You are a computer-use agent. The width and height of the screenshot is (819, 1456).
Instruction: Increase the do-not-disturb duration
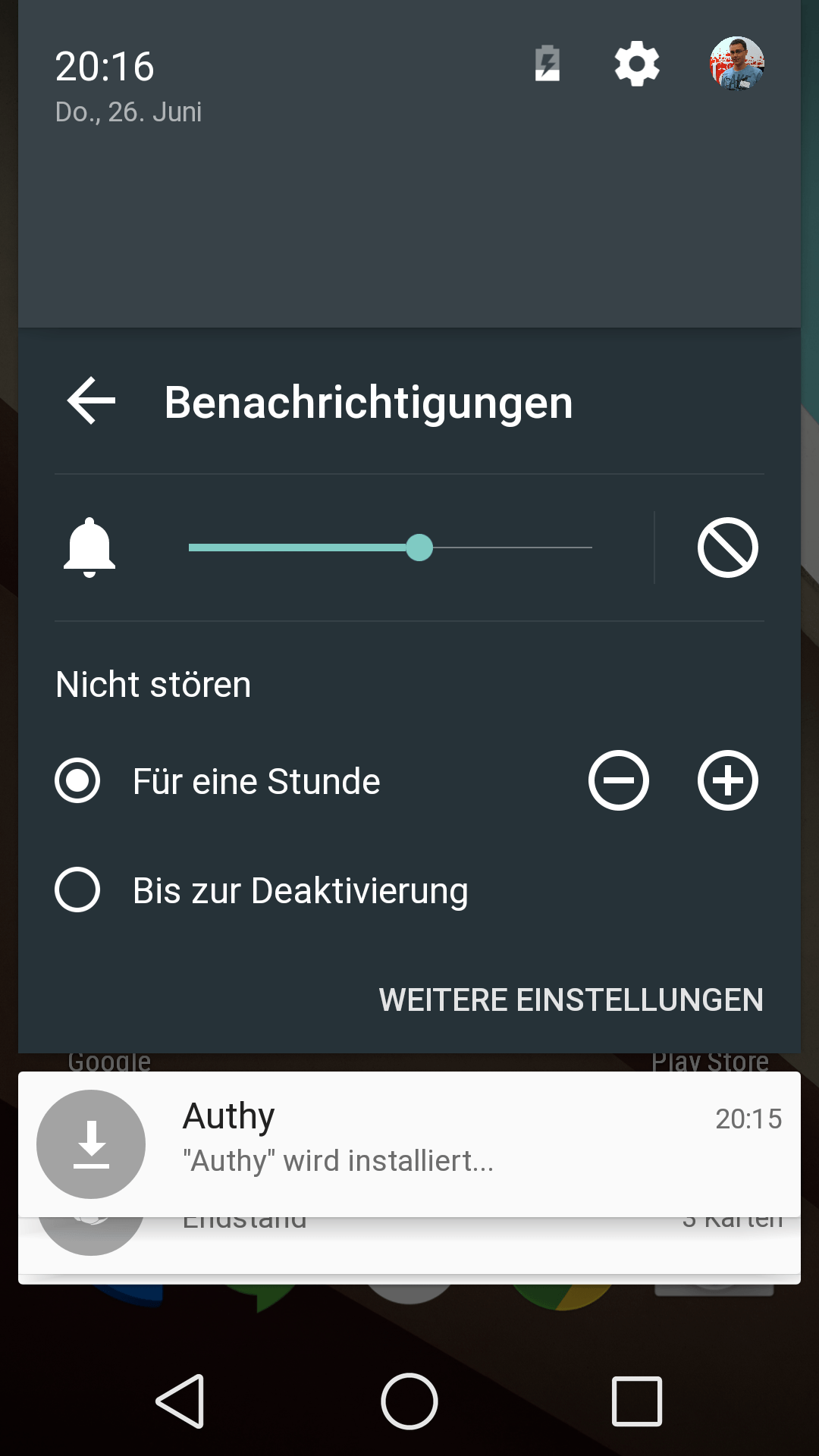pos(727,780)
